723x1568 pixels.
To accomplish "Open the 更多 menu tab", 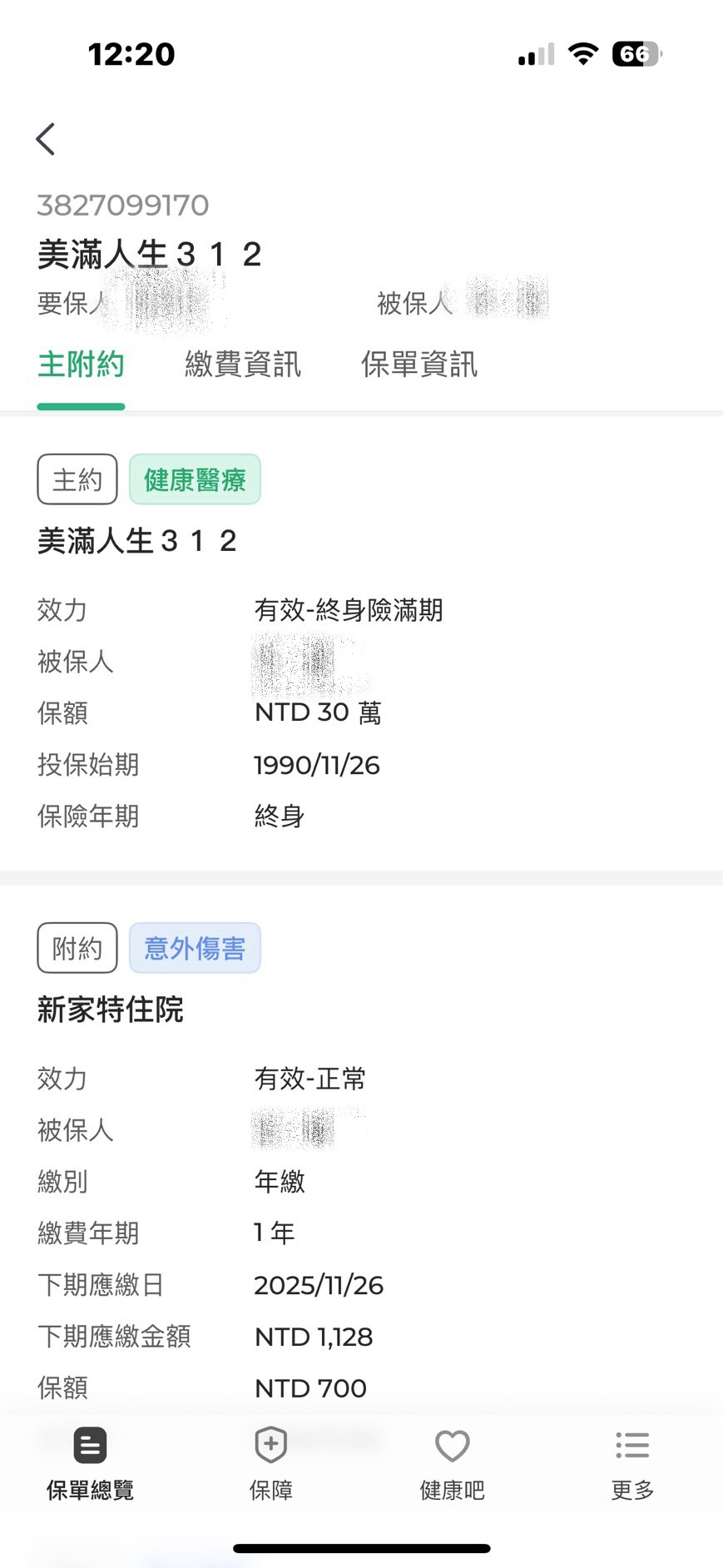I will 632,1464.
